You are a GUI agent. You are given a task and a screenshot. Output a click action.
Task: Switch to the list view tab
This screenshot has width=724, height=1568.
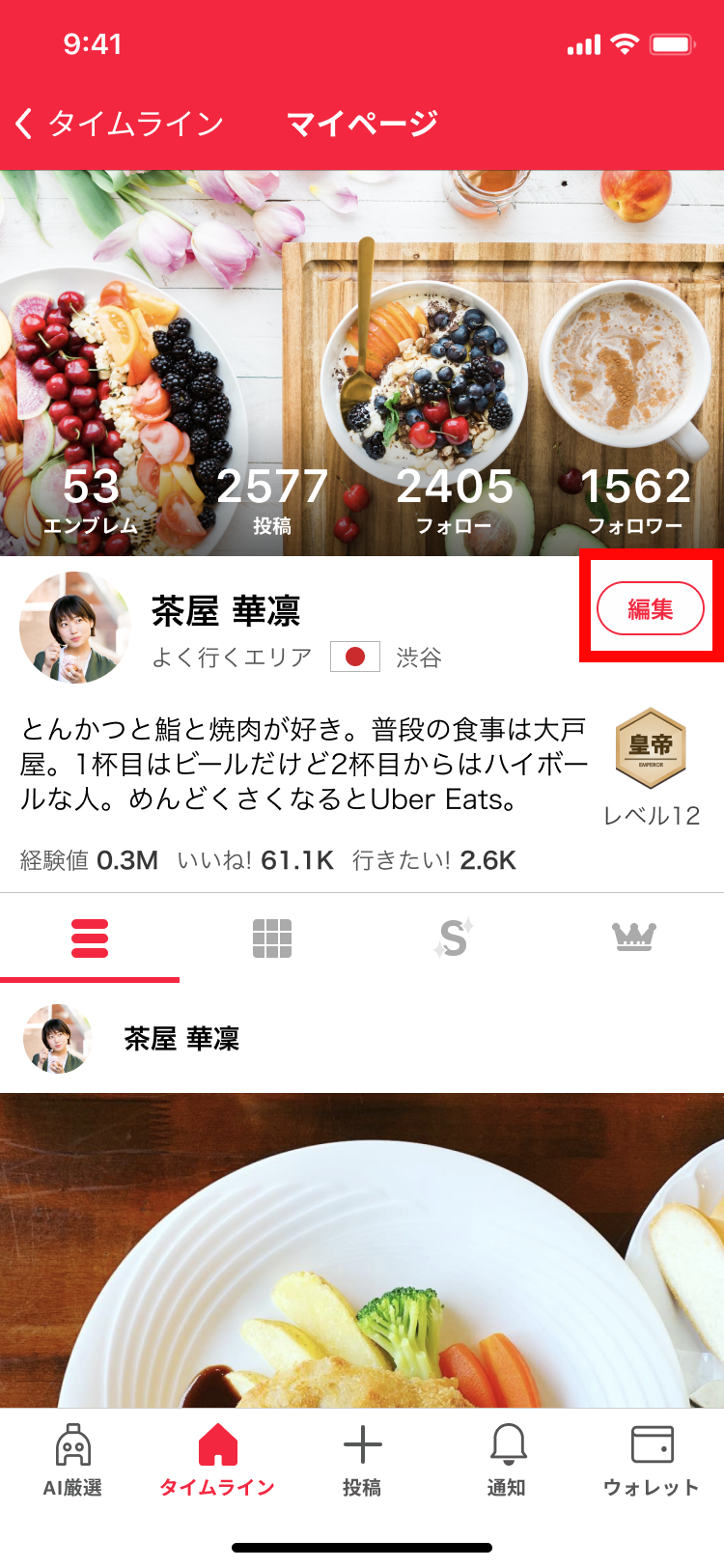[90, 938]
